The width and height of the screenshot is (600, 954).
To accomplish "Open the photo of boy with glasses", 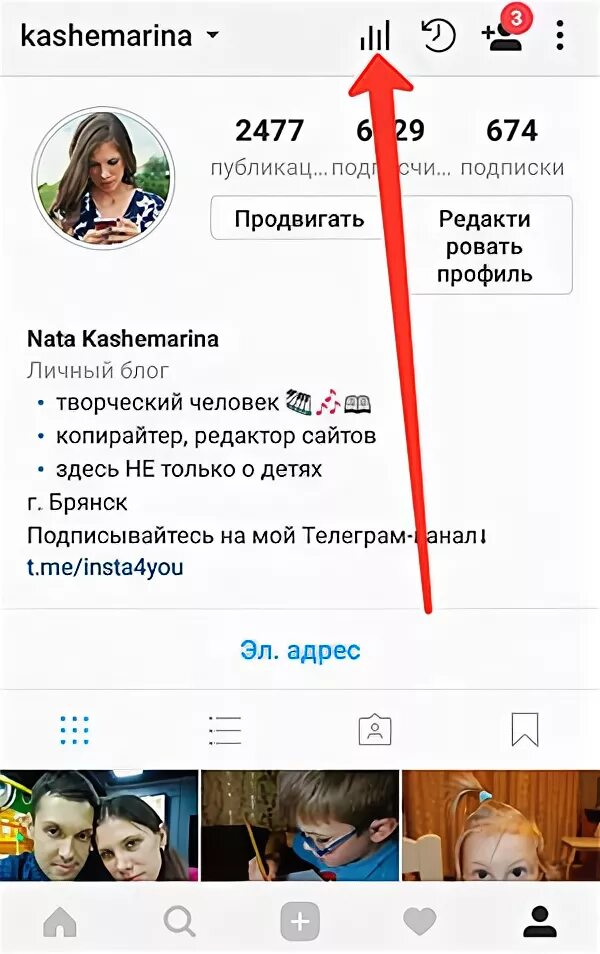I will pyautogui.click(x=300, y=825).
